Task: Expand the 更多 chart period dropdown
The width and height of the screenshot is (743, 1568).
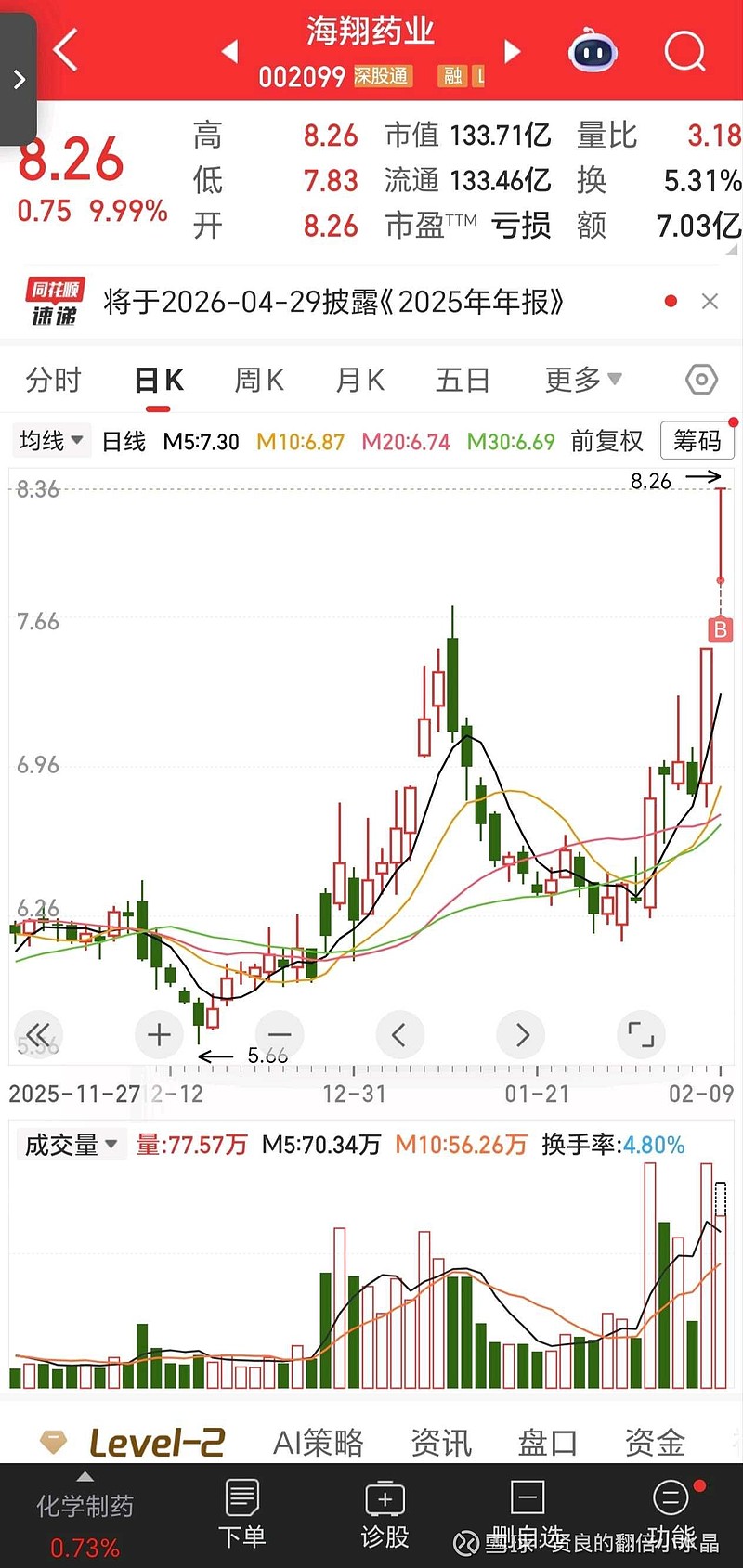Action: (580, 379)
